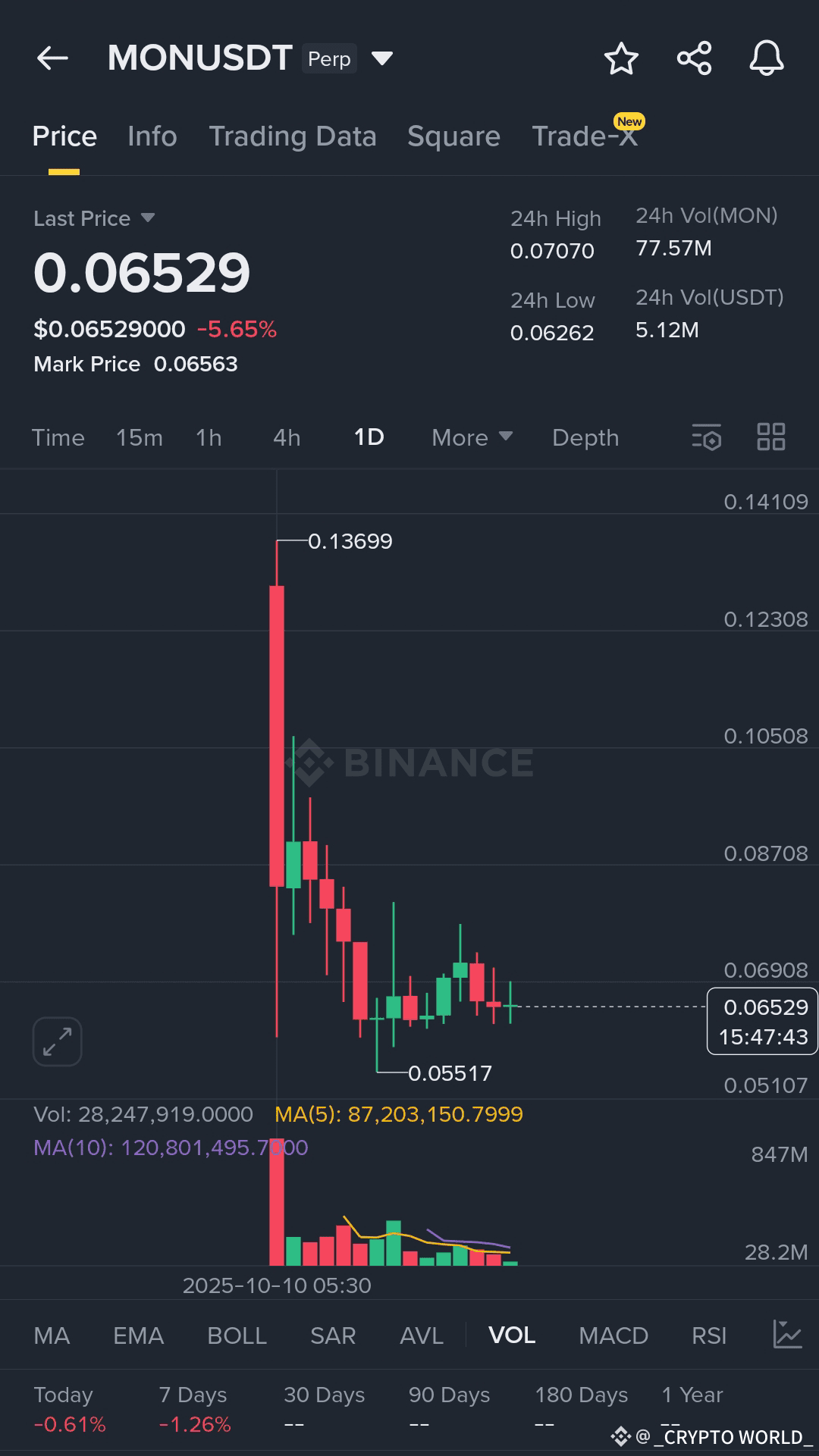
Task: Toggle the MACD indicator
Action: (x=613, y=1335)
